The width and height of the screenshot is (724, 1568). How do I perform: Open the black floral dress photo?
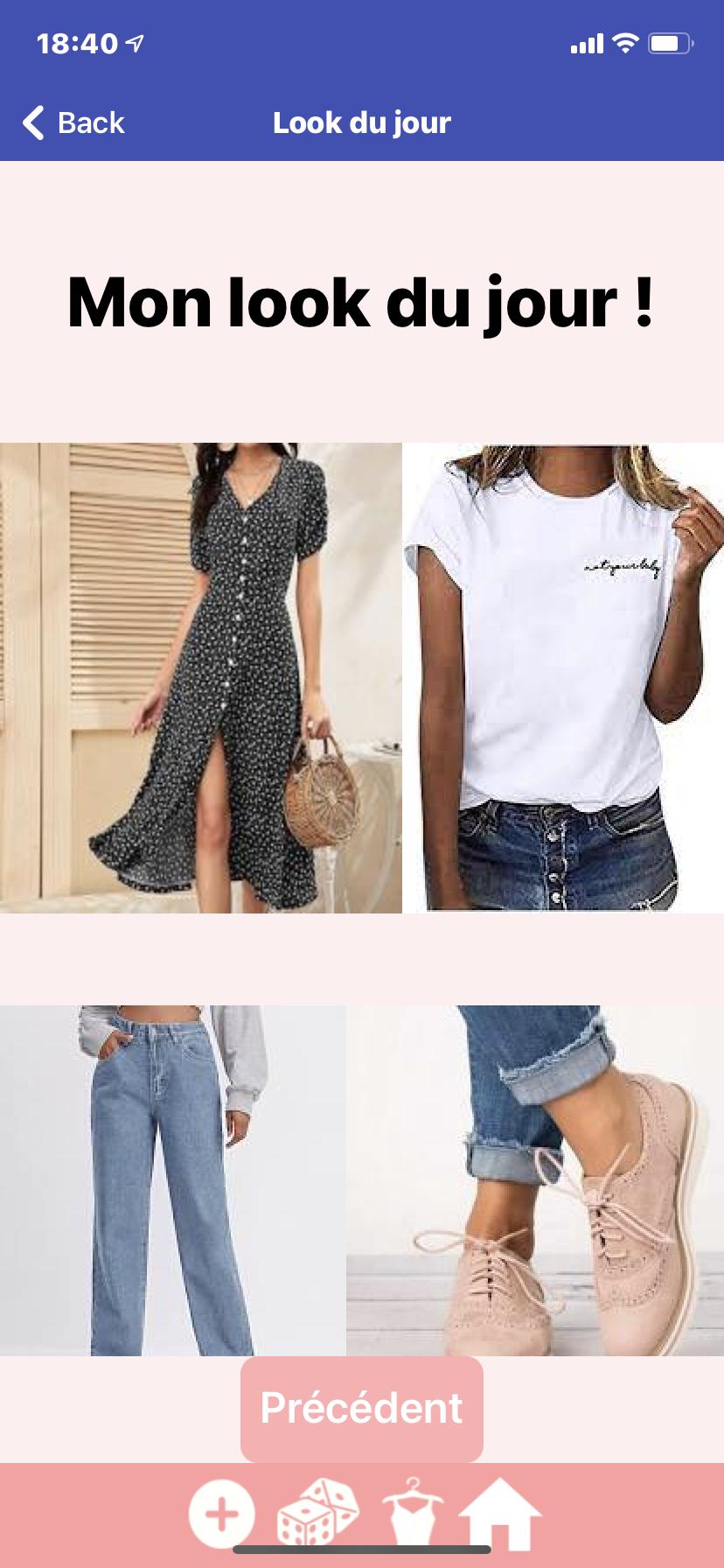201,678
